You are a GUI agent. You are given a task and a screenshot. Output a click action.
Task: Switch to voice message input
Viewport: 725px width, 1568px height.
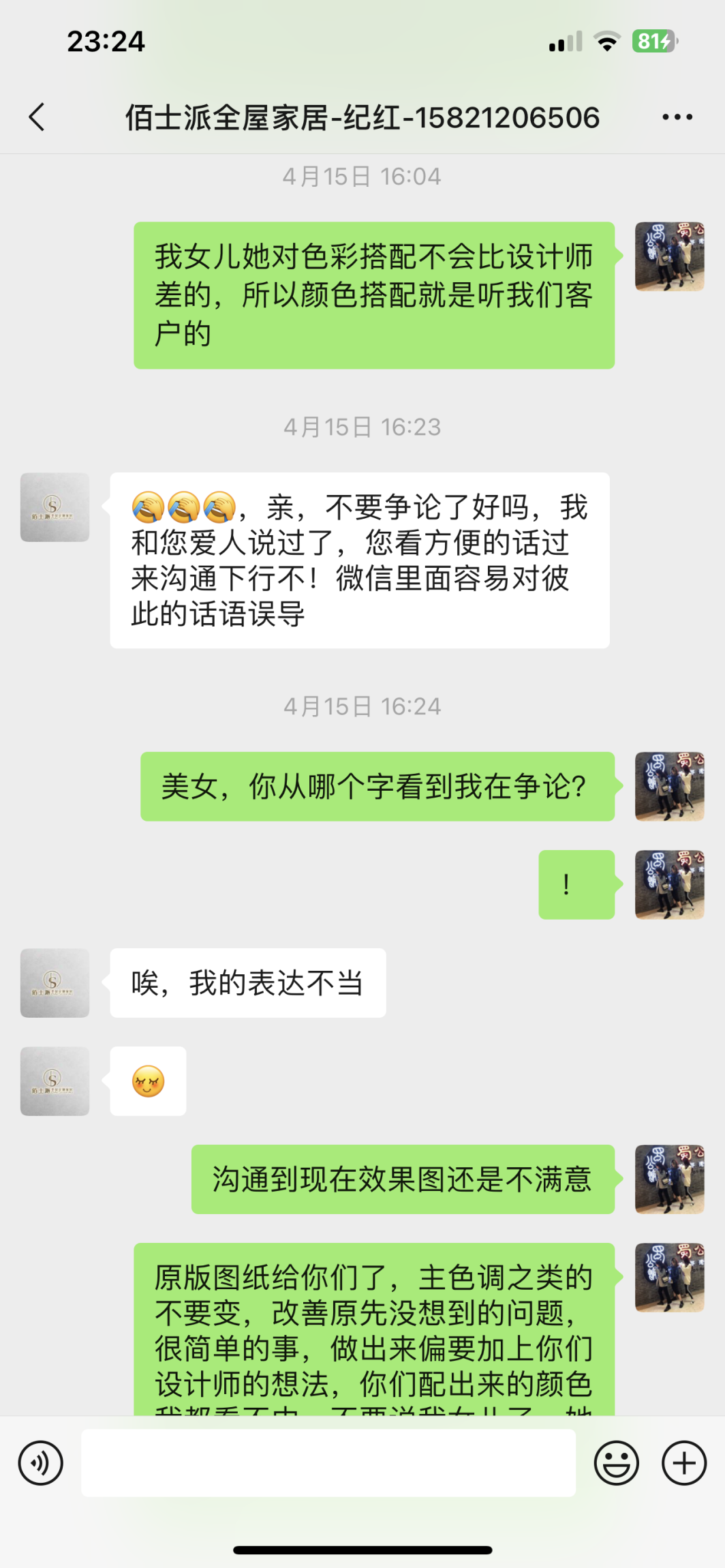pyautogui.click(x=41, y=1462)
